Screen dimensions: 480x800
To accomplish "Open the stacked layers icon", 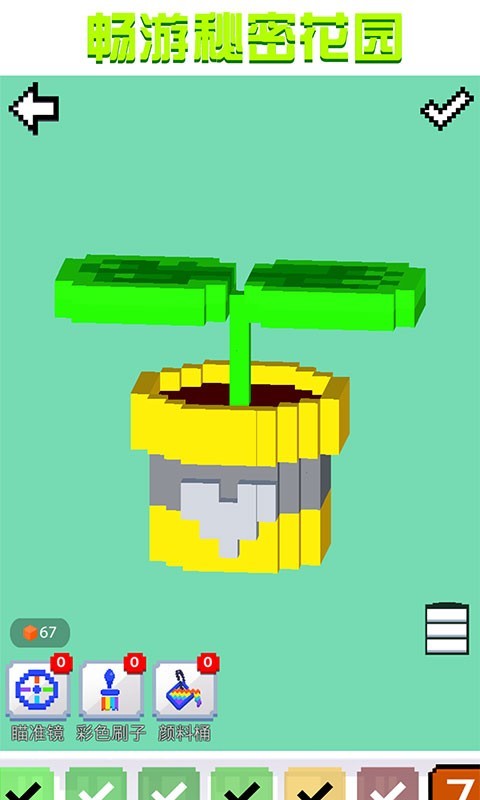I will [x=447, y=629].
